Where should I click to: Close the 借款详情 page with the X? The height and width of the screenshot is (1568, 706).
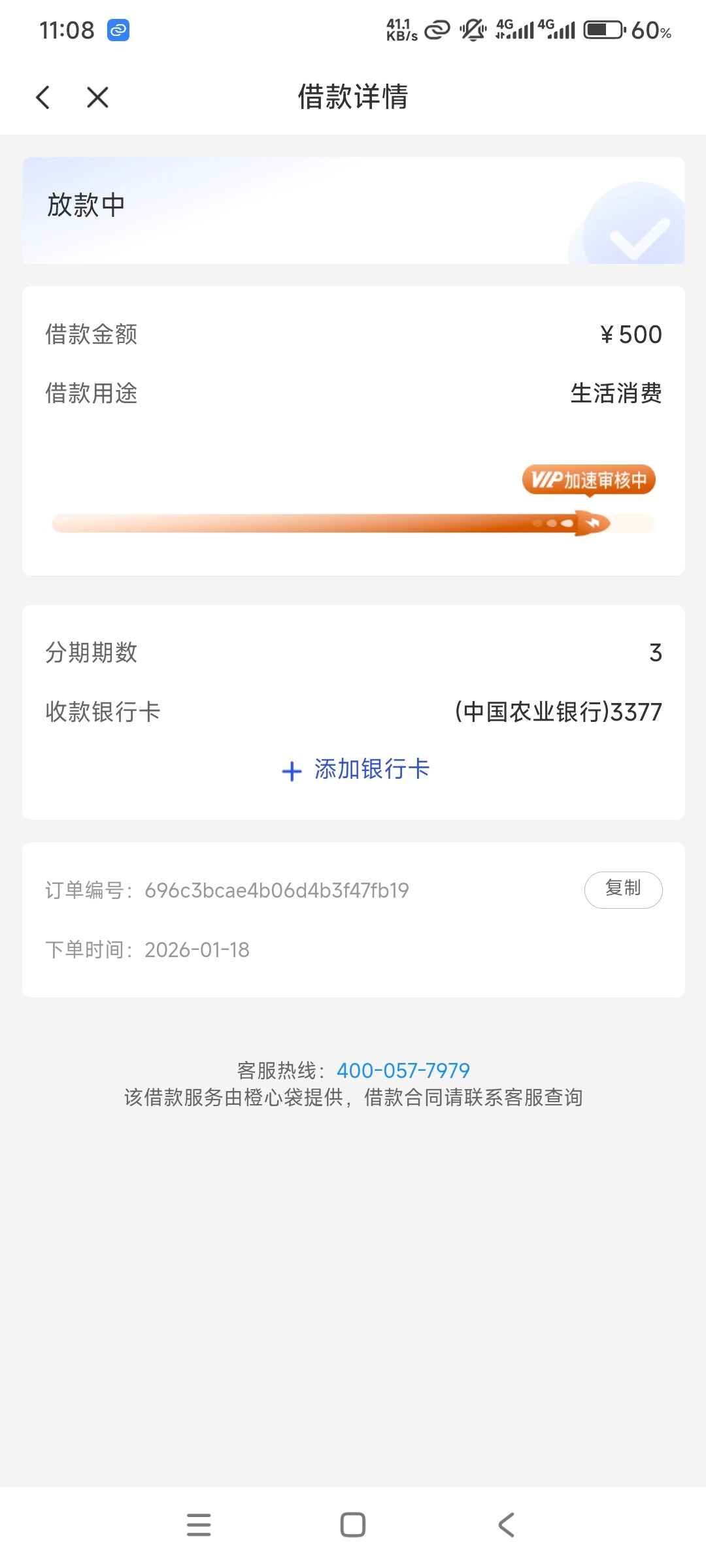click(x=97, y=98)
